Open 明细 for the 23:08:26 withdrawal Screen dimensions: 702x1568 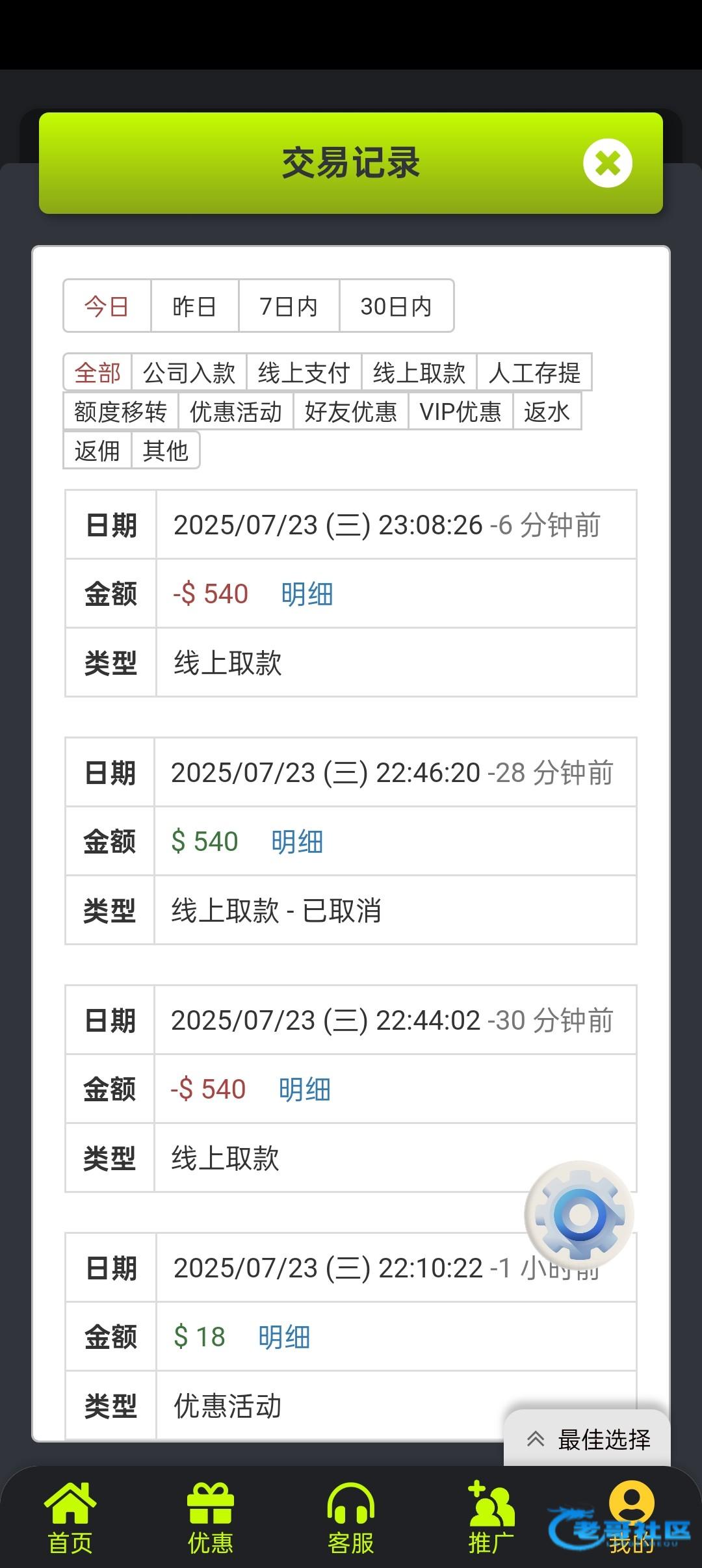click(307, 594)
